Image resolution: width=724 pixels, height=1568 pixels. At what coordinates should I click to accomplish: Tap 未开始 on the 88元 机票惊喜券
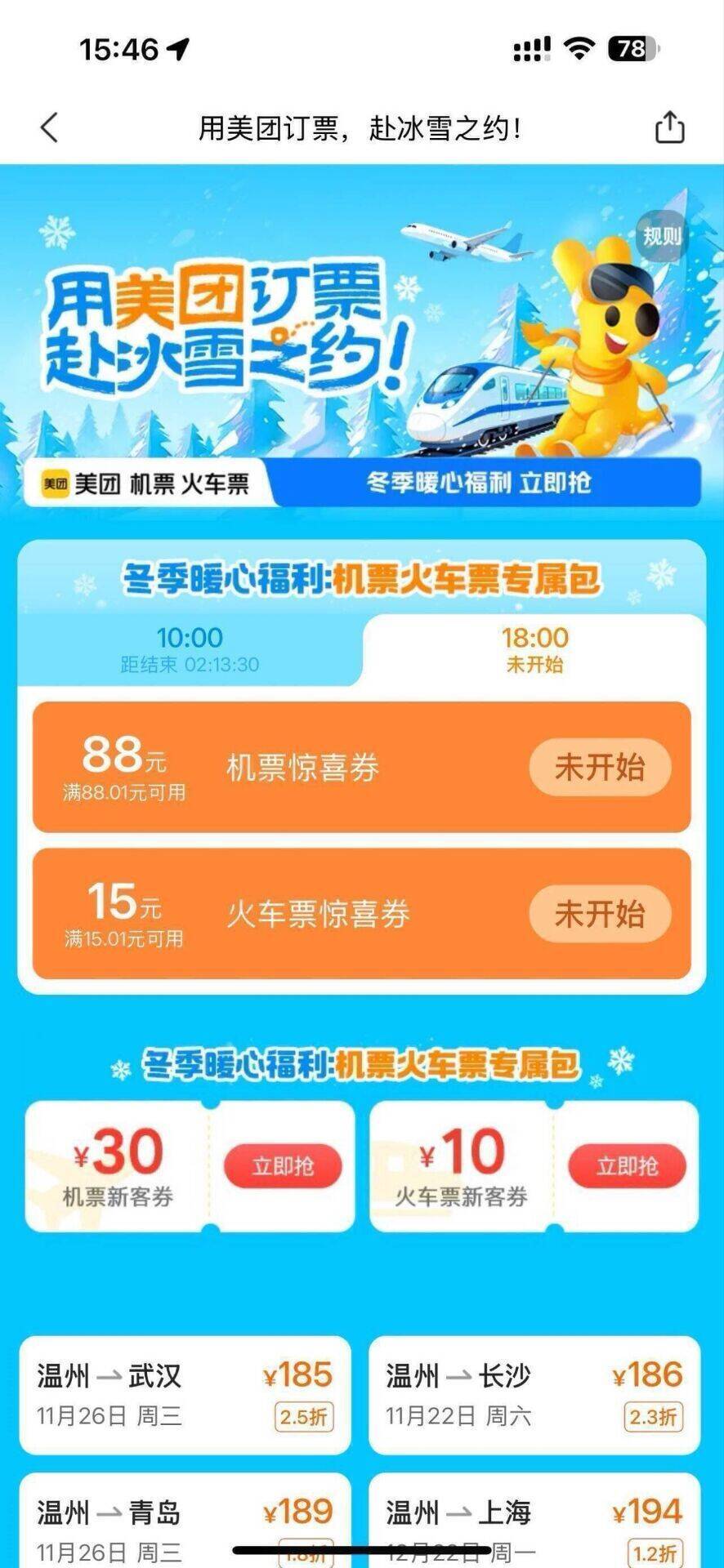coord(600,768)
